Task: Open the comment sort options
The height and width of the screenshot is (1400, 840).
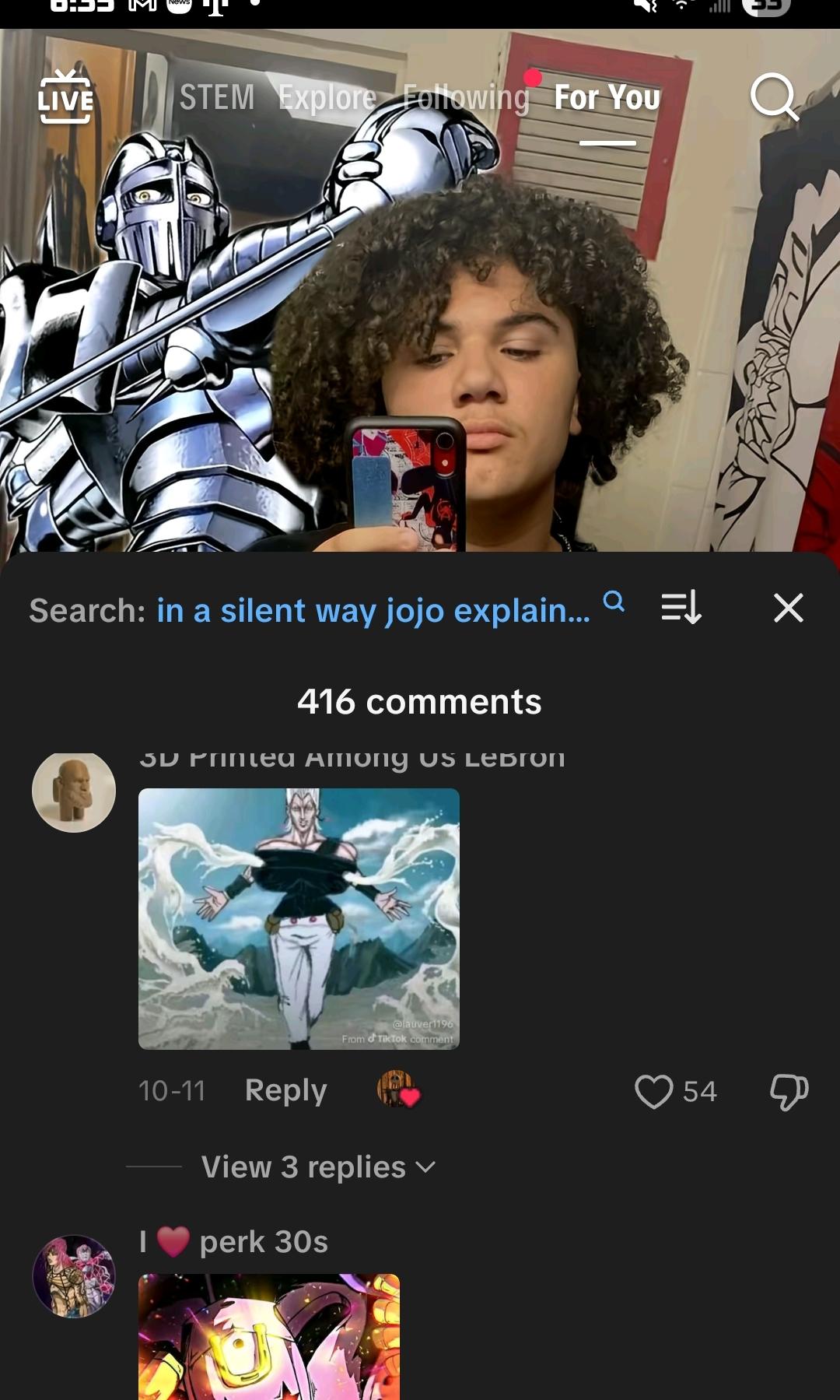Action: point(681,607)
